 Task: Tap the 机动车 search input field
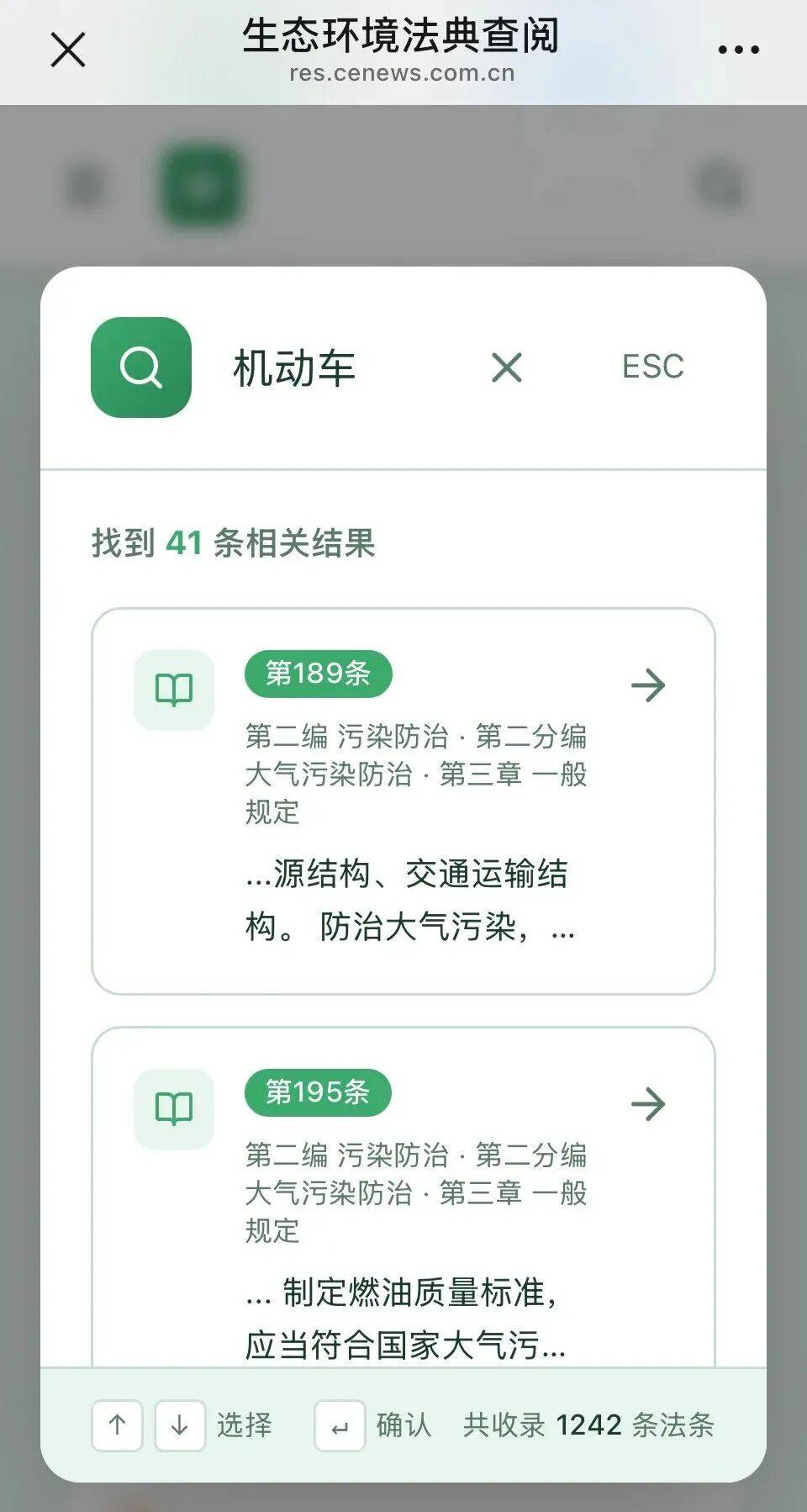[x=294, y=367]
